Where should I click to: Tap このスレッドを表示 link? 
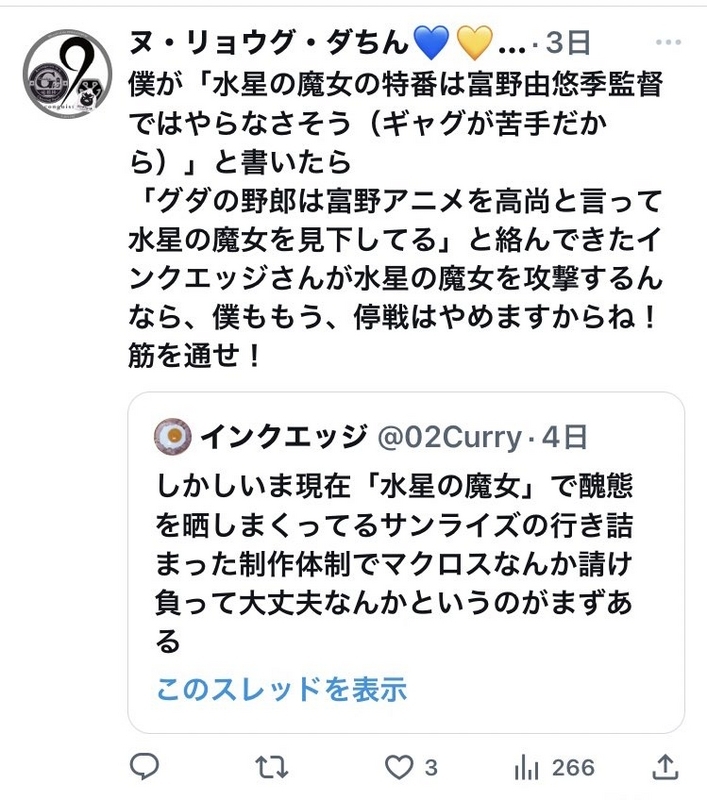click(x=281, y=689)
